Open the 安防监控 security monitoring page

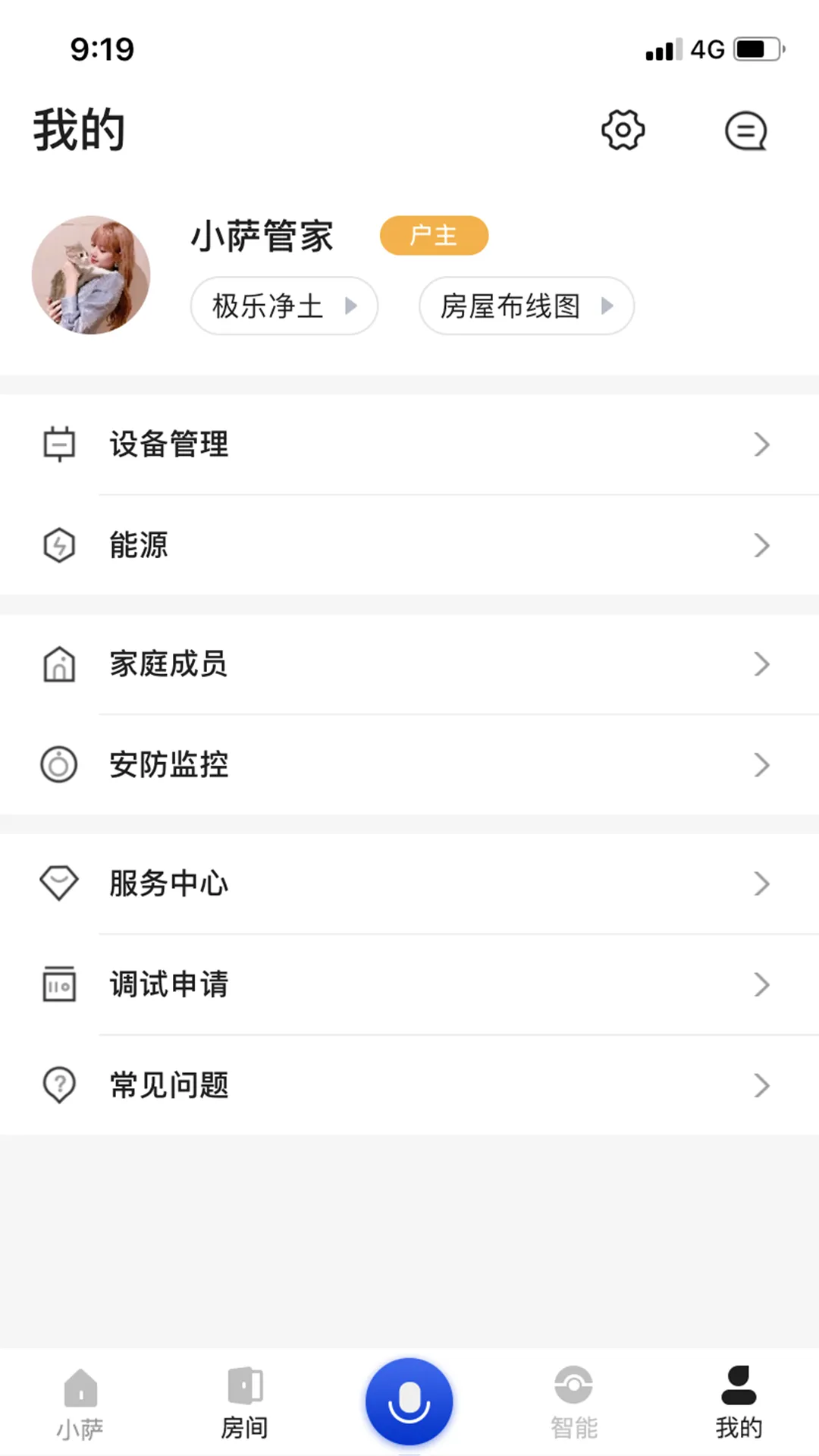click(168, 765)
